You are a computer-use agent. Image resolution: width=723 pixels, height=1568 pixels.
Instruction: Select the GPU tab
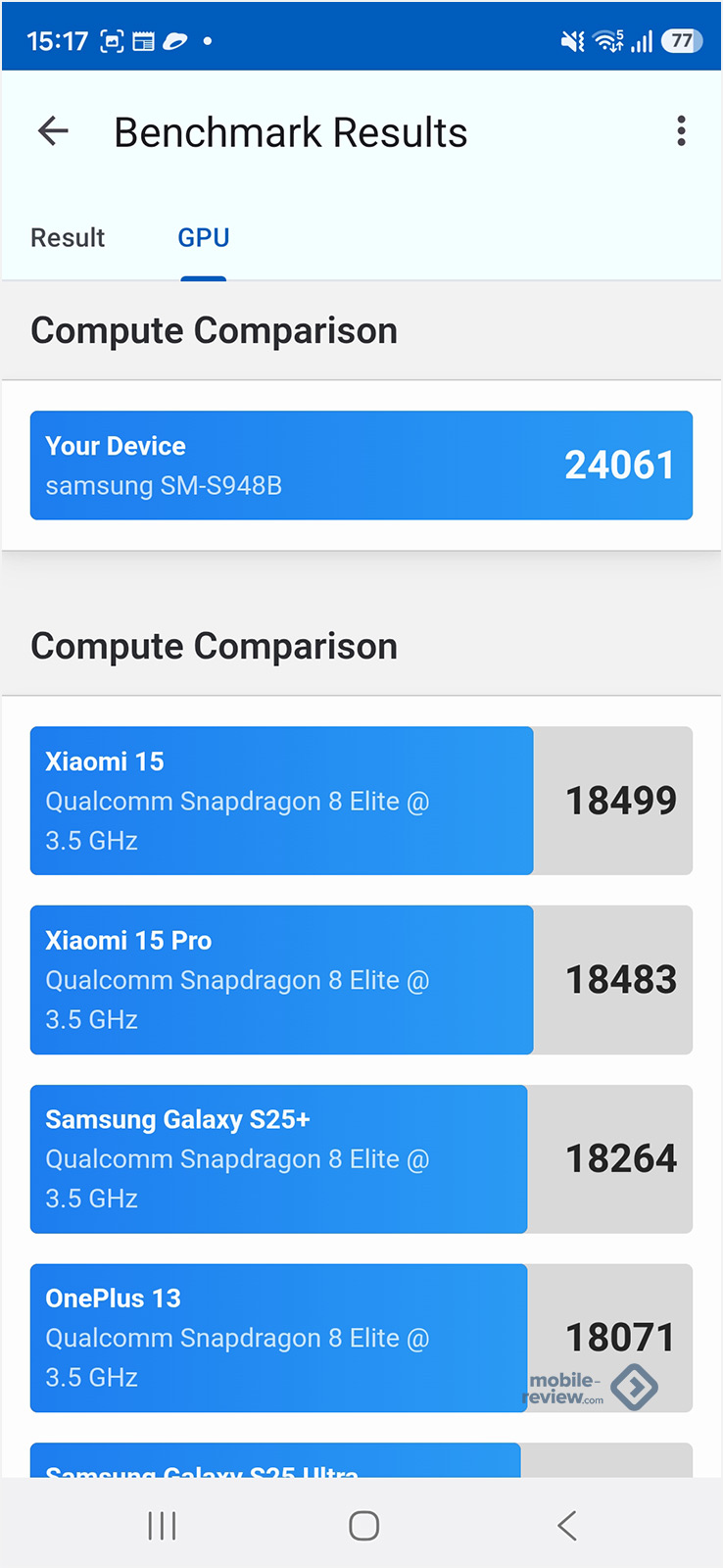point(204,238)
